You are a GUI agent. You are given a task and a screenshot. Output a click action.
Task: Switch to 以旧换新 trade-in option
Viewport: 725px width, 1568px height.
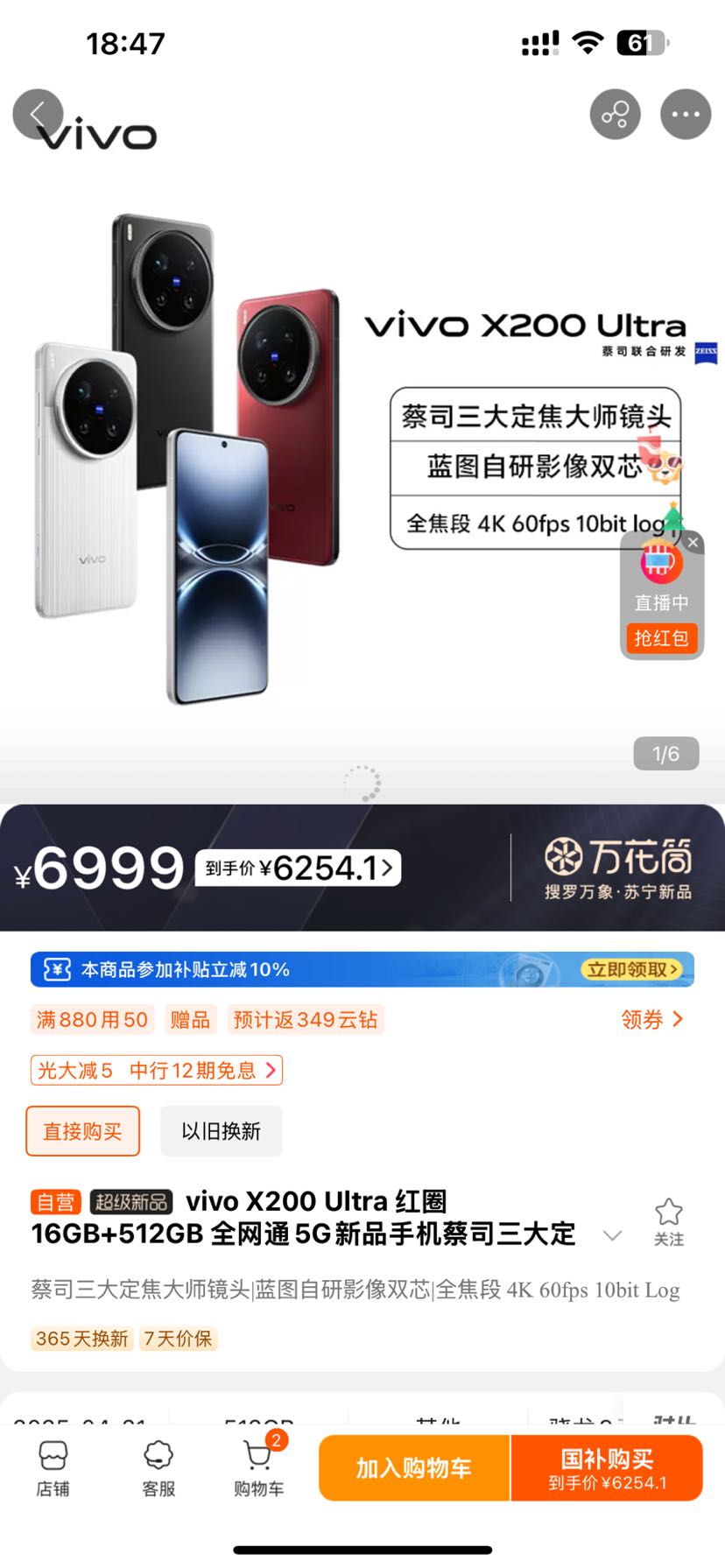pos(221,1131)
